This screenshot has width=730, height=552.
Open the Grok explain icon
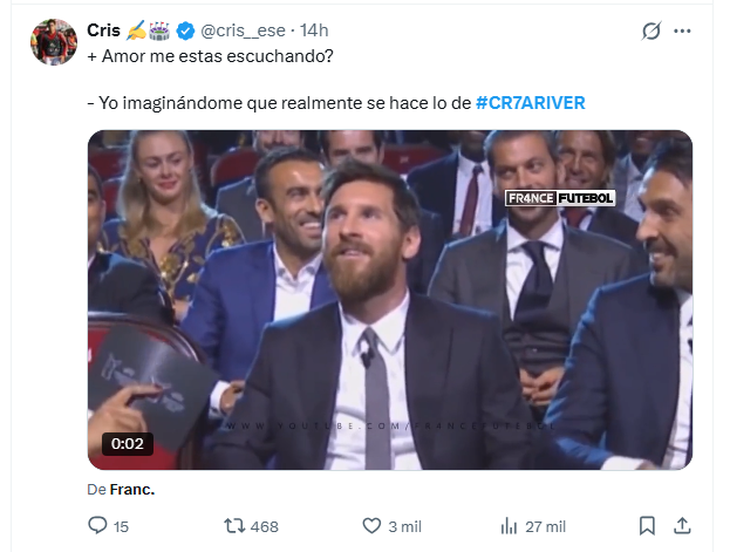[x=651, y=31]
